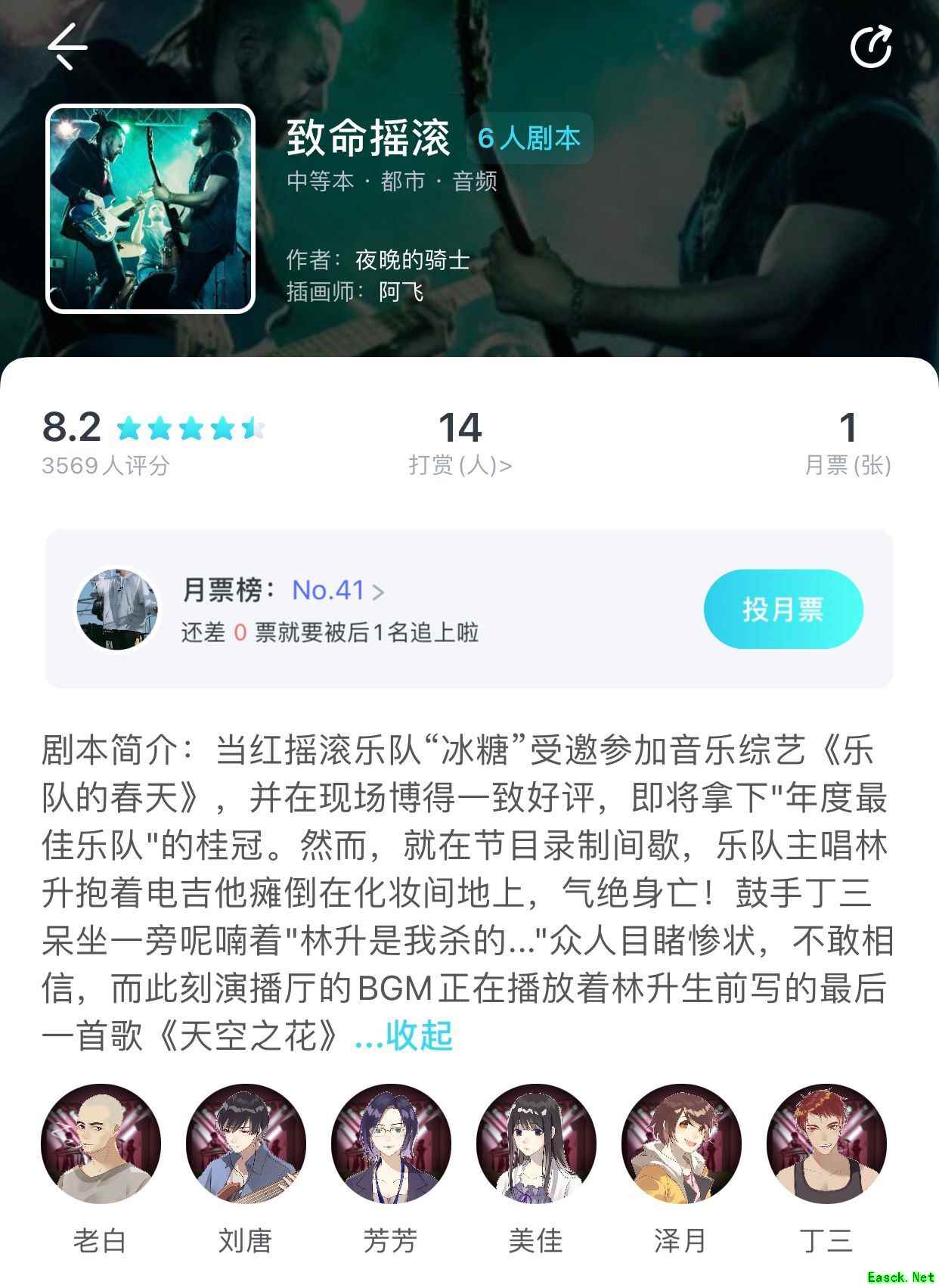The height and width of the screenshot is (1288, 939).
Task: View character 丁三
Action: tap(826, 1144)
